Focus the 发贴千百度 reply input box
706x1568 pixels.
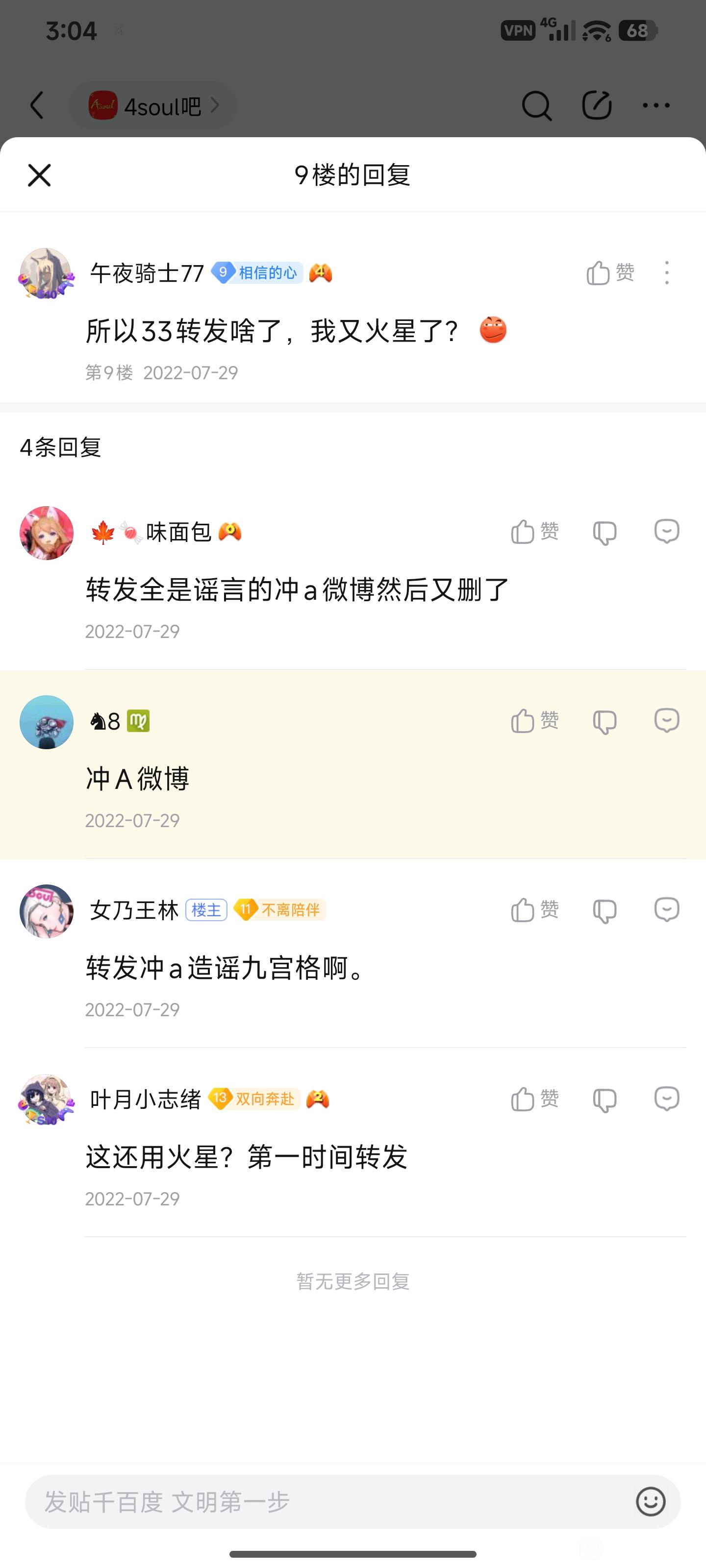click(x=329, y=1502)
